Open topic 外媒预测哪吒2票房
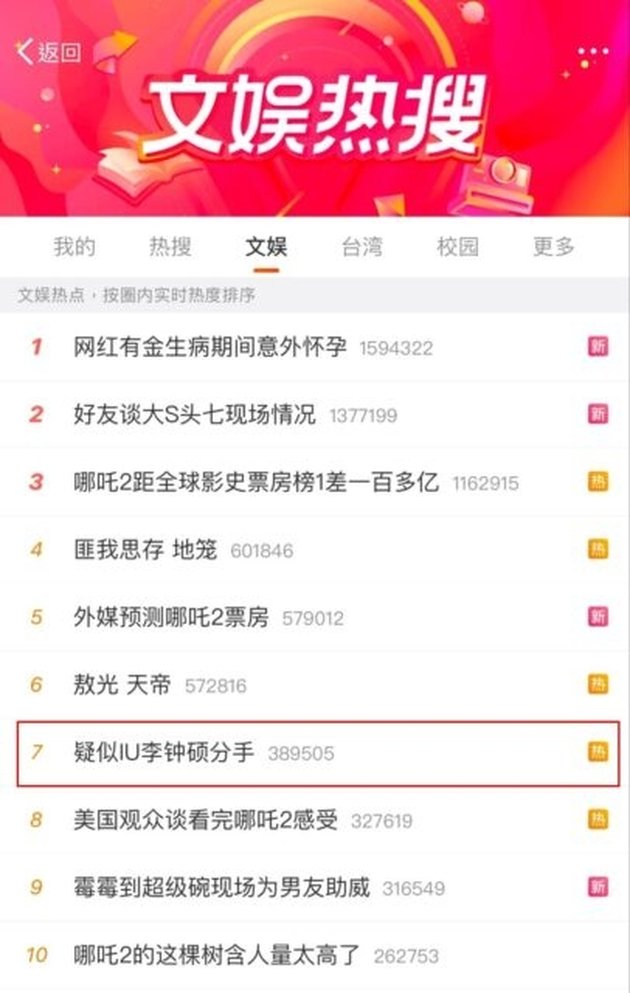Image resolution: width=630 pixels, height=993 pixels. (172, 617)
